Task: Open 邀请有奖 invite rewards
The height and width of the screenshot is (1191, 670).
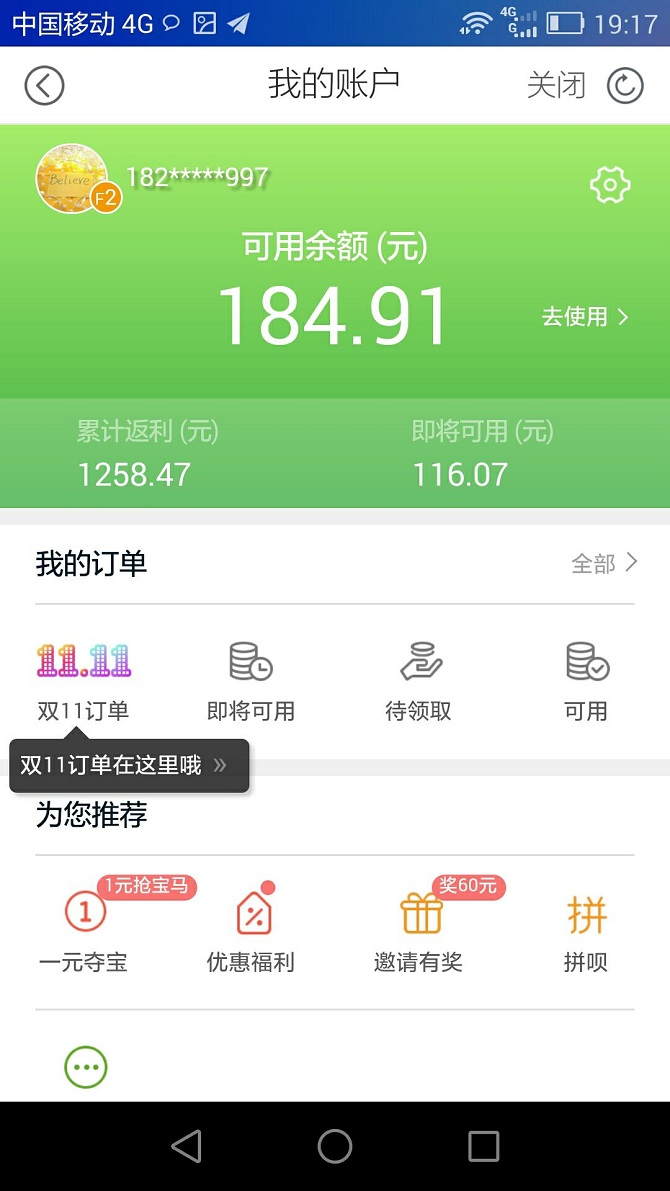Action: [419, 930]
